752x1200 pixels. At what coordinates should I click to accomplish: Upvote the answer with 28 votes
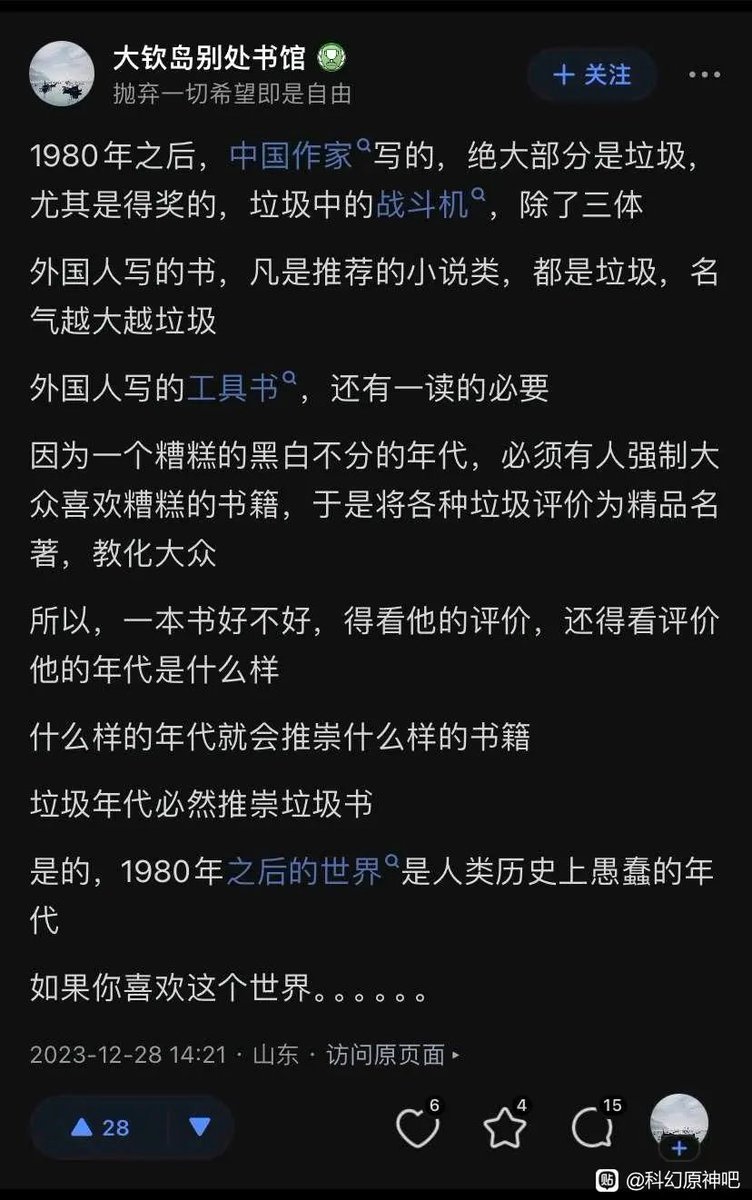tap(100, 1127)
